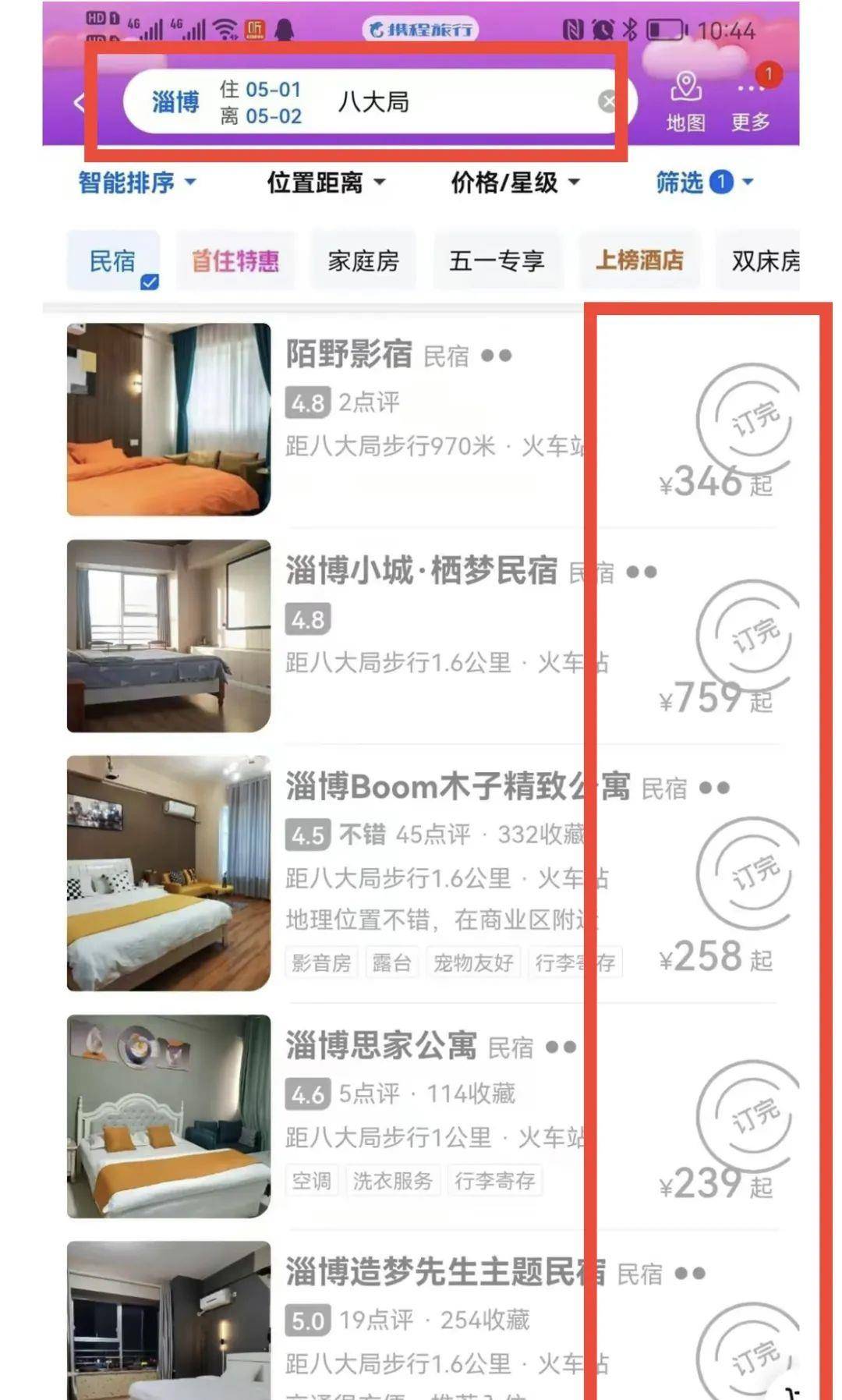The width and height of the screenshot is (842, 1400).
Task: Open the 更多 menu
Action: pyautogui.click(x=750, y=102)
